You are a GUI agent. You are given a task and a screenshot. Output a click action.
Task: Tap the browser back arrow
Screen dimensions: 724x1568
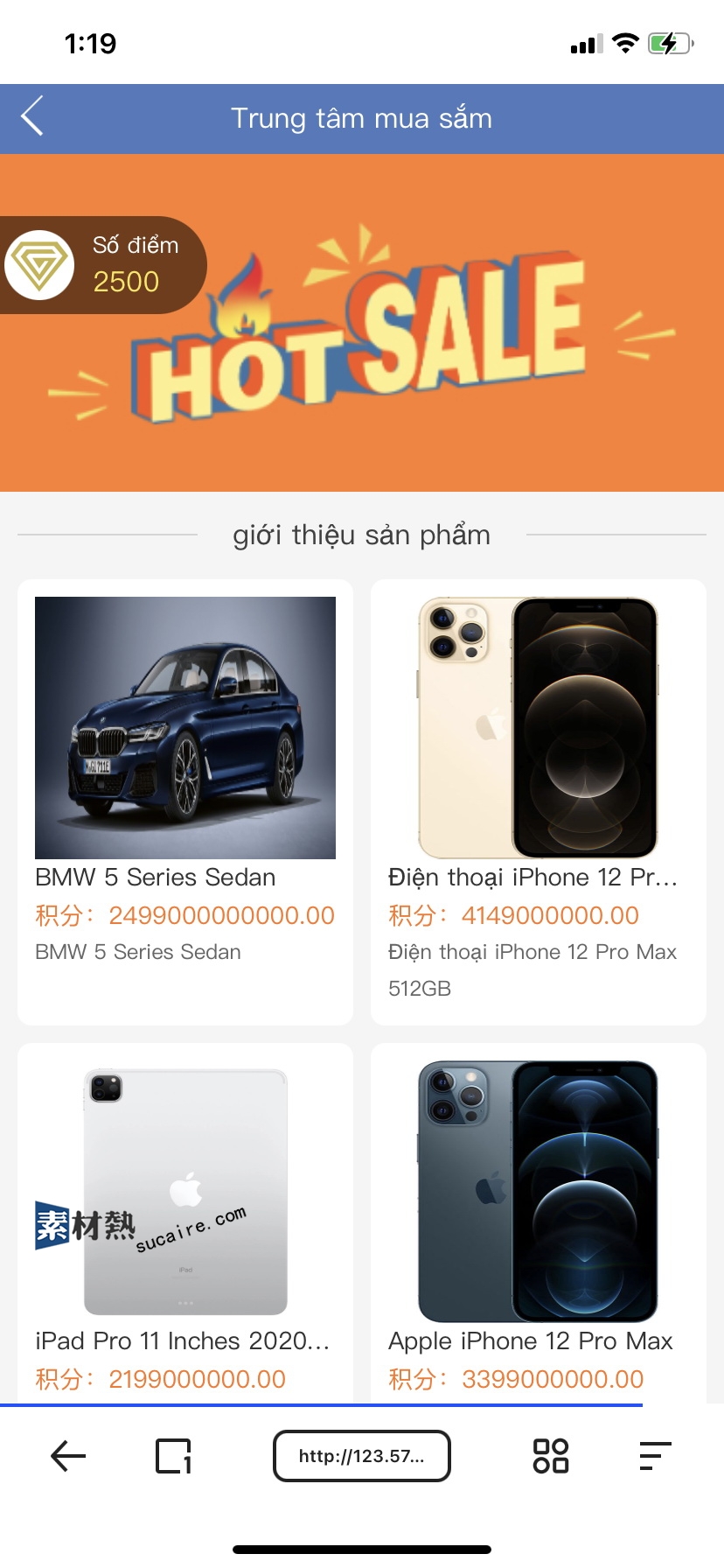[x=68, y=1456]
